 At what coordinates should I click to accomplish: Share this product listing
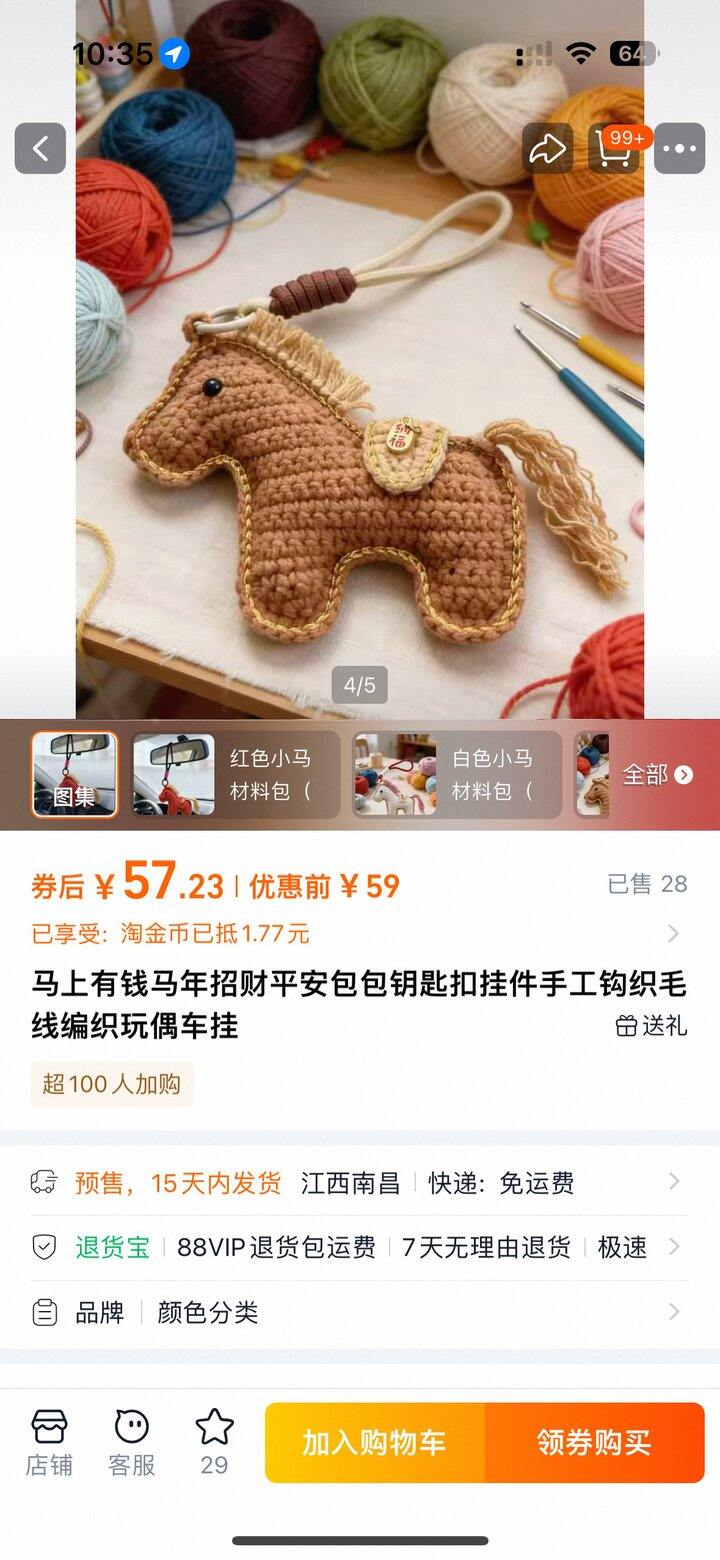click(x=547, y=149)
